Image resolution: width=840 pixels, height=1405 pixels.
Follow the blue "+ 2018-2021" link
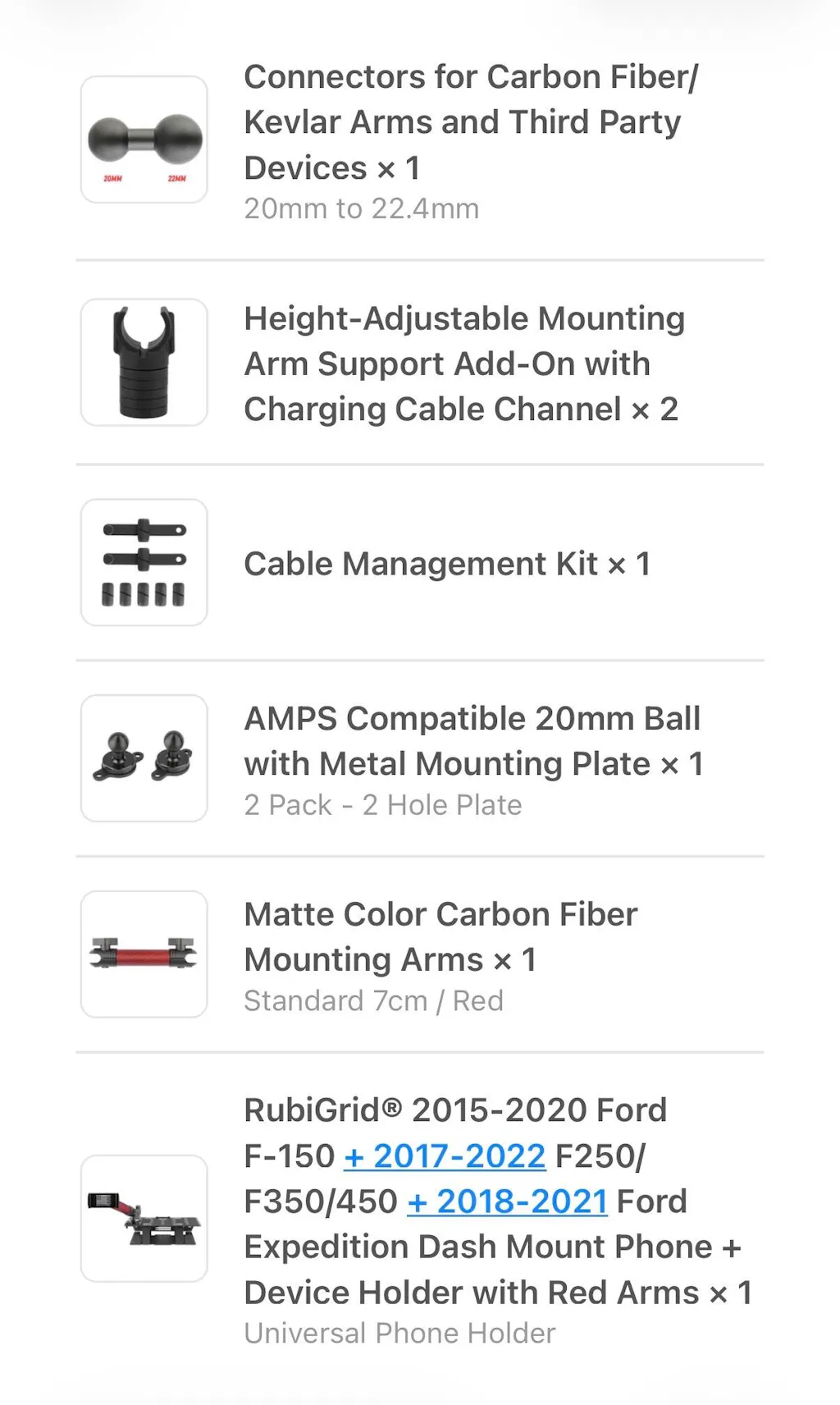[507, 1201]
